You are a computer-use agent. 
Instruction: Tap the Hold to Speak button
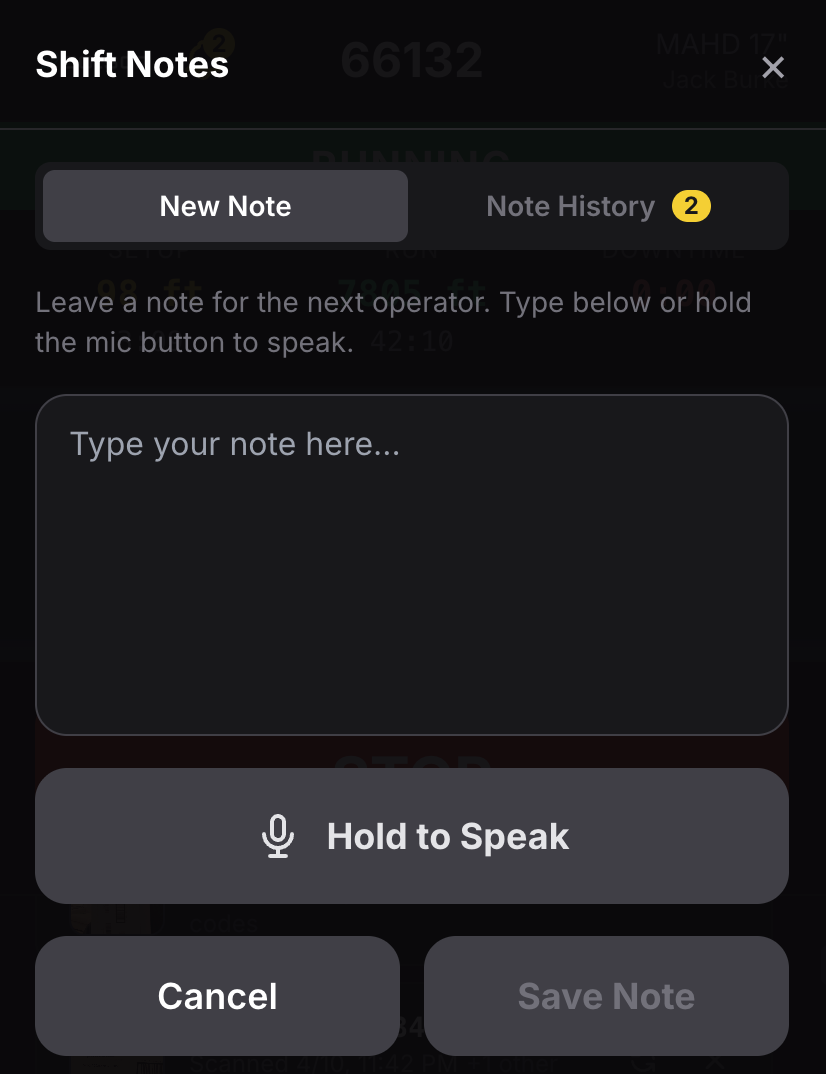tap(412, 836)
